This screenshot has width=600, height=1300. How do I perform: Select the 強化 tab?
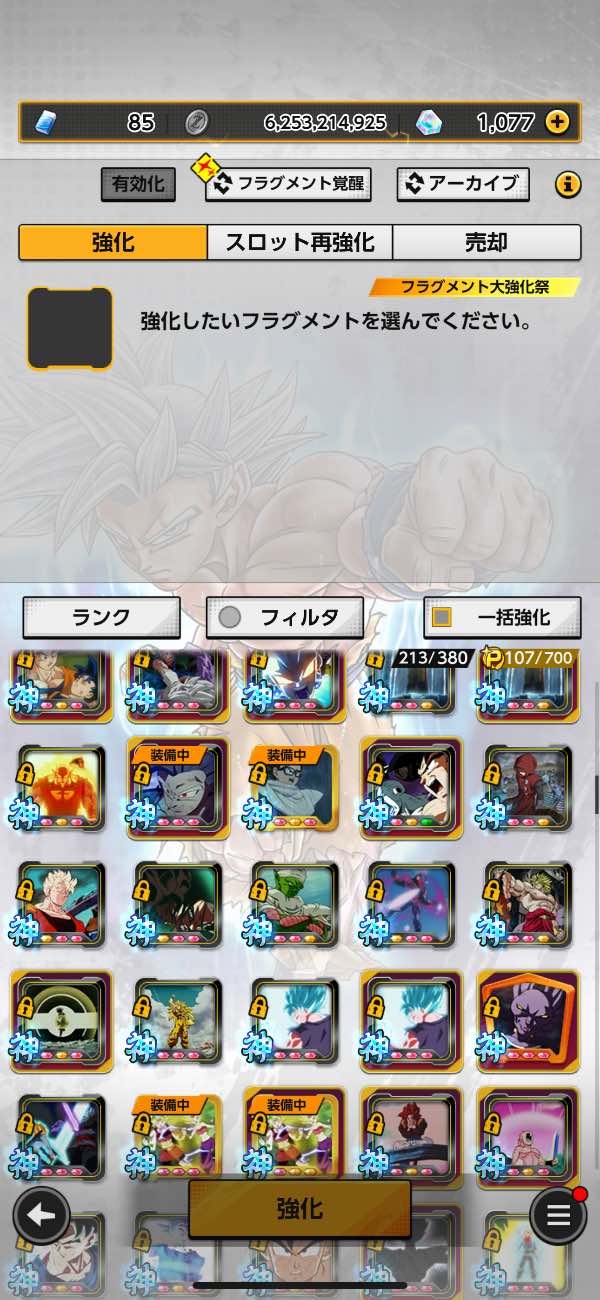point(113,243)
